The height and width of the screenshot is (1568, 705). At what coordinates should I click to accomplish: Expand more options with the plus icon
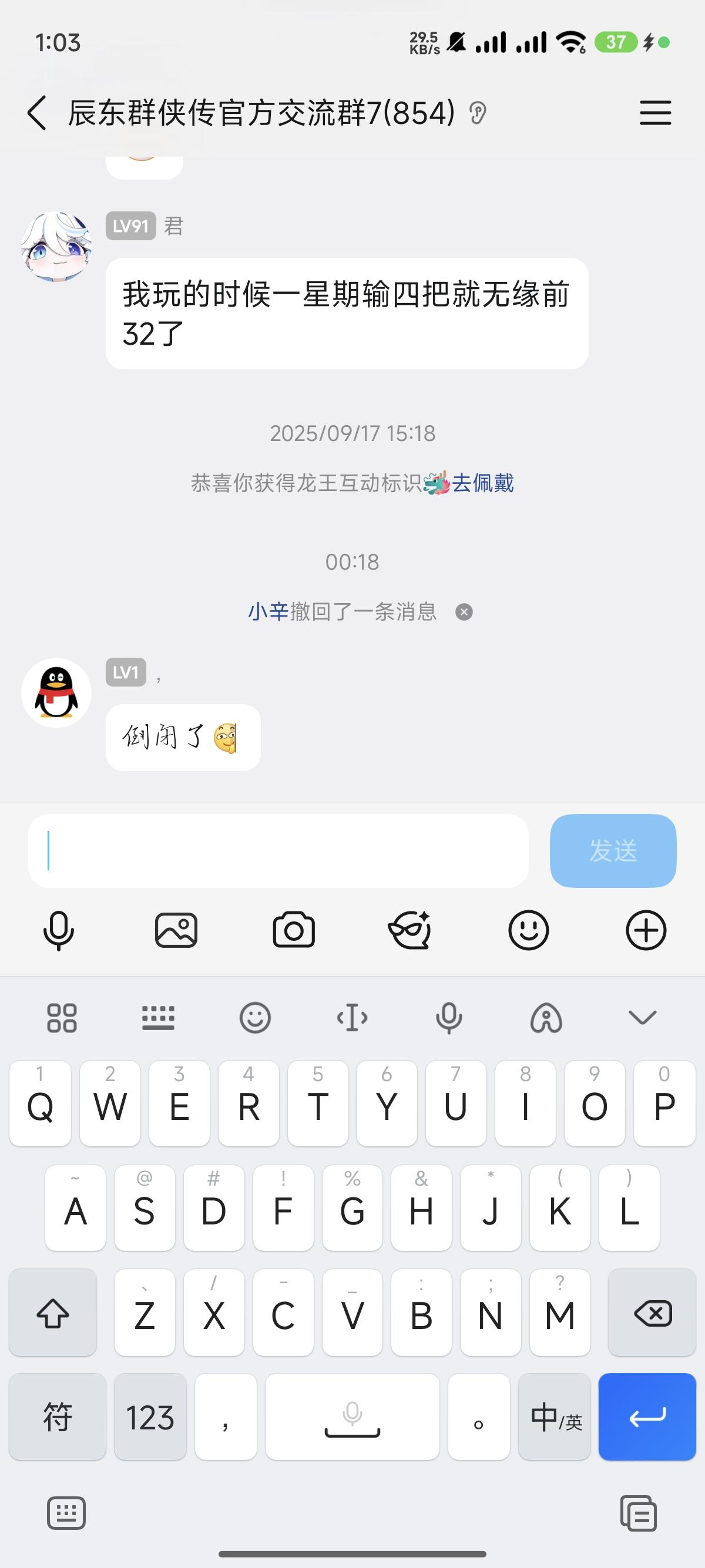pos(645,931)
